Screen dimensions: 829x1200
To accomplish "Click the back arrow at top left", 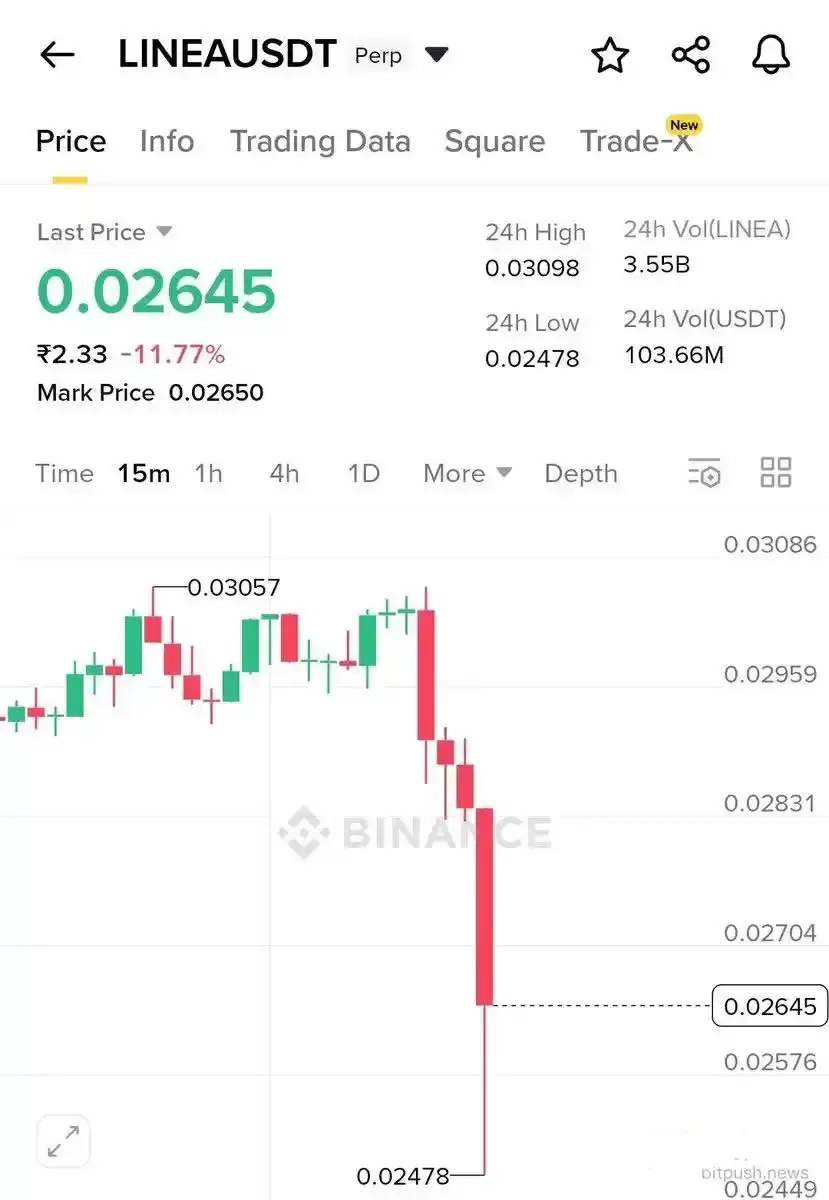I will click(56, 55).
